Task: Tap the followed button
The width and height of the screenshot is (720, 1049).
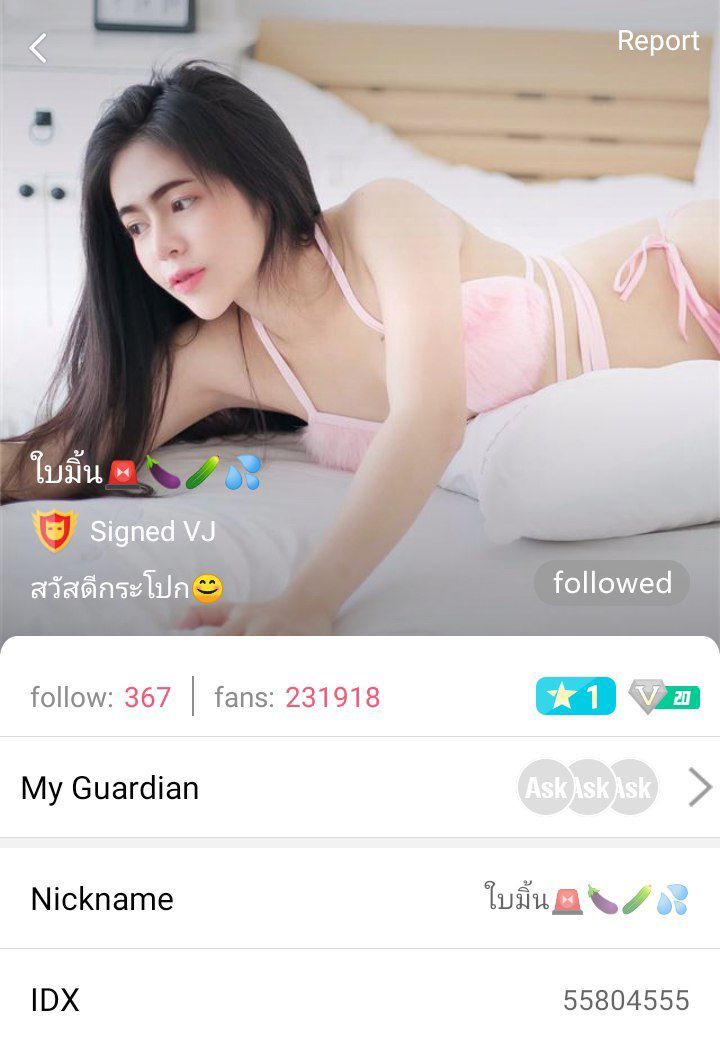Action: 612,583
